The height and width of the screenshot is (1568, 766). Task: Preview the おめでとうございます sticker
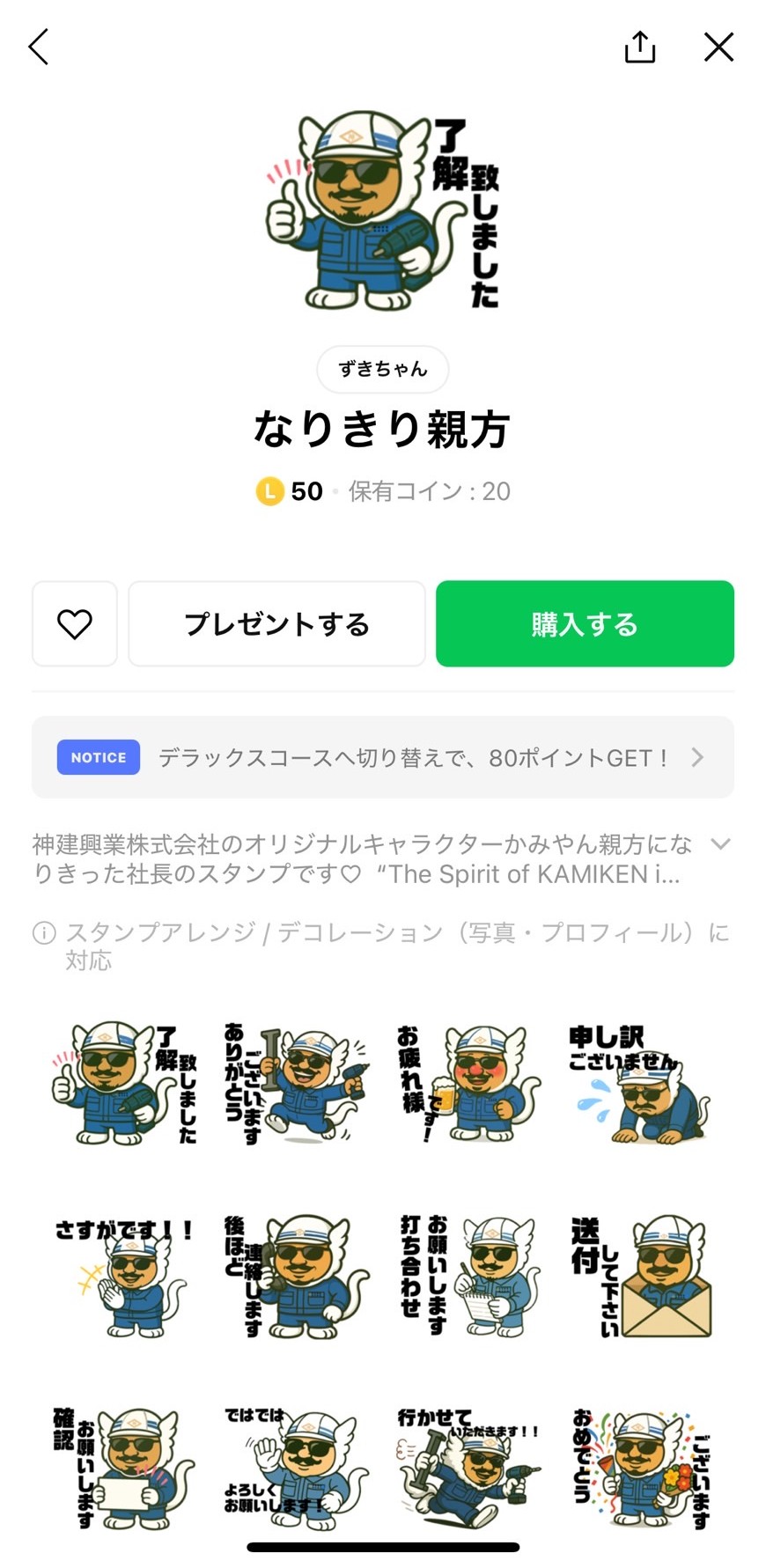tap(640, 1469)
